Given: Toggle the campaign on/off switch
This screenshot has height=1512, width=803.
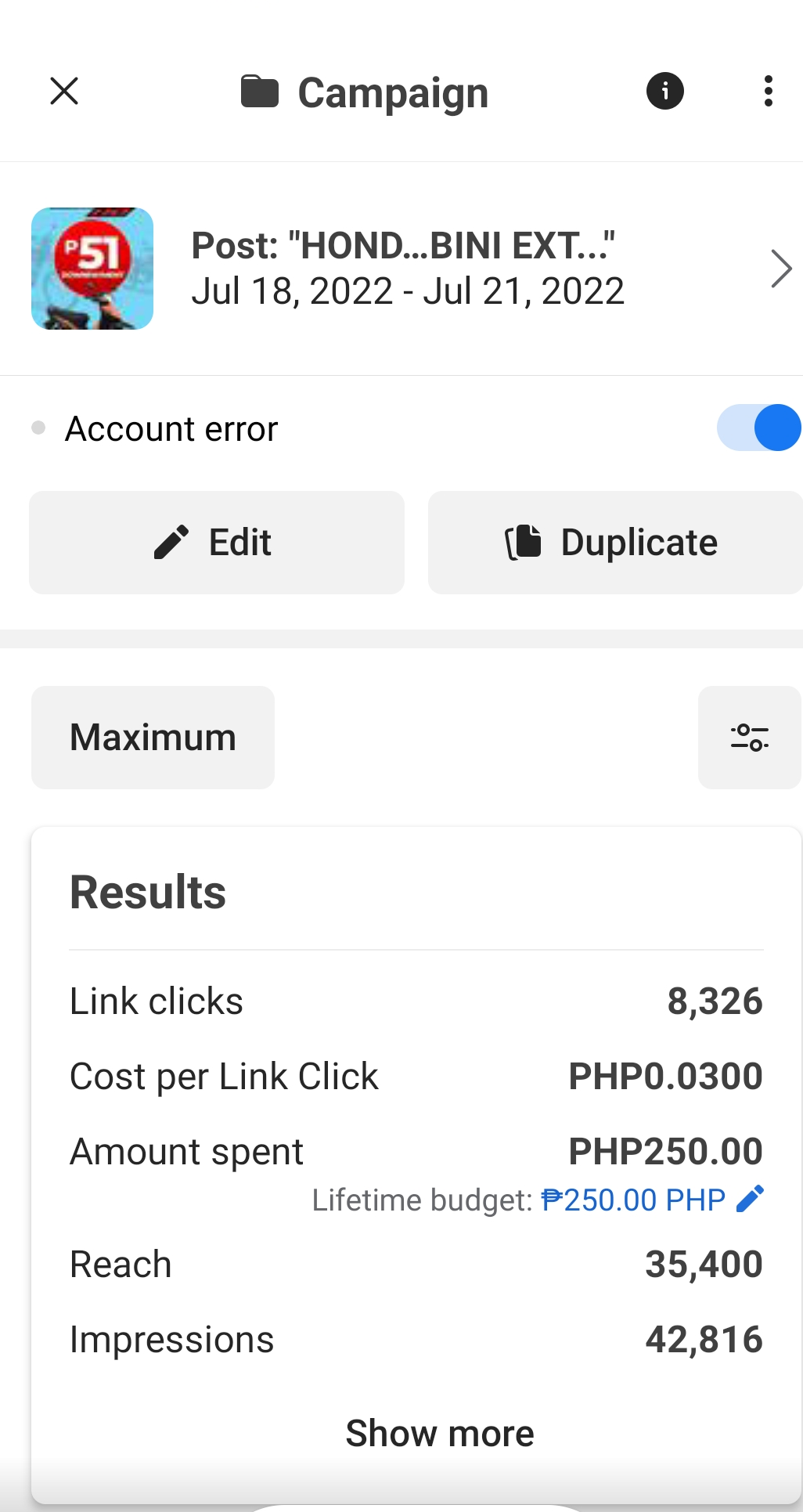Looking at the screenshot, I should click(x=758, y=428).
